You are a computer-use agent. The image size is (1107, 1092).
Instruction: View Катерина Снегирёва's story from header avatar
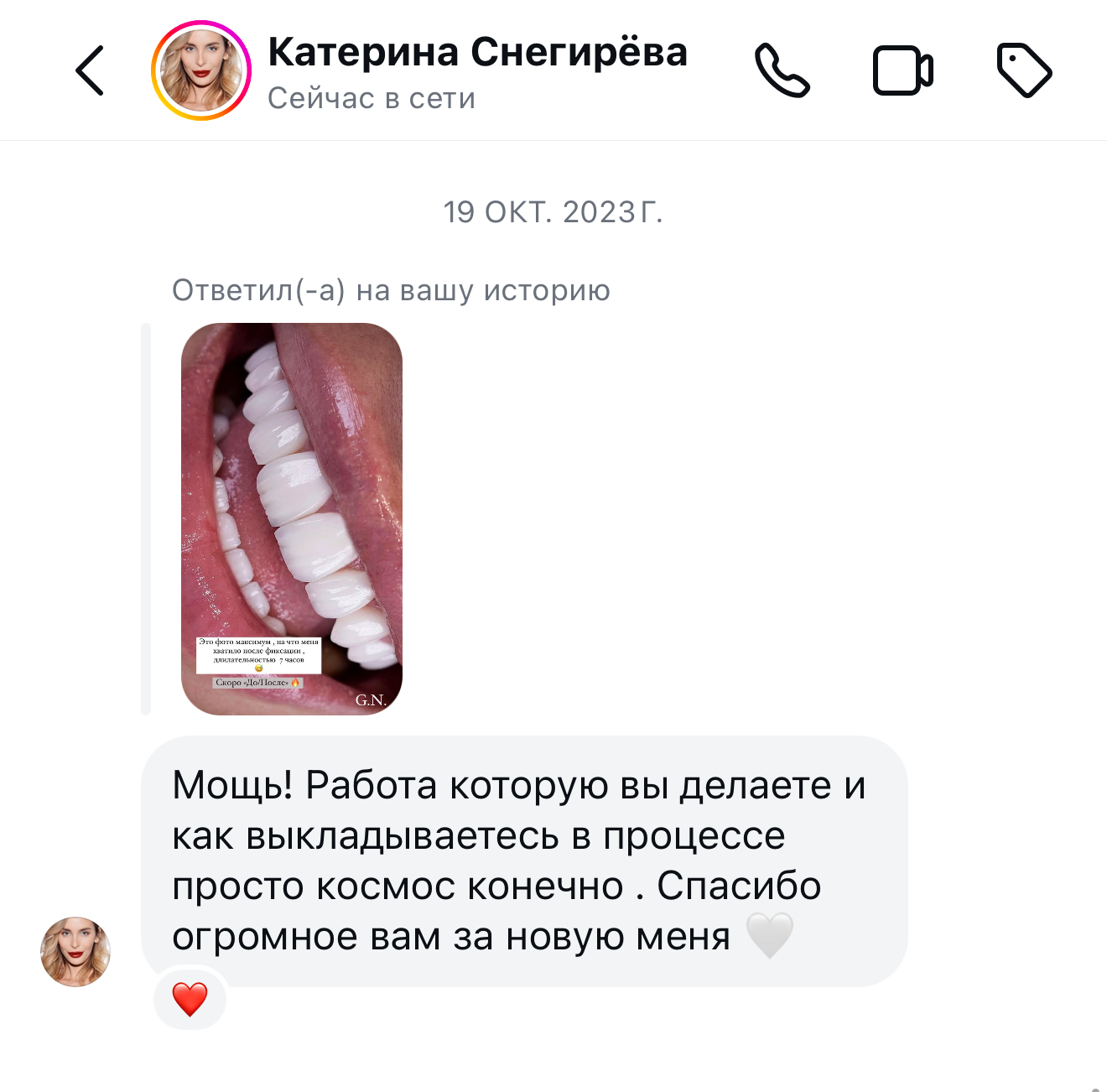201,71
